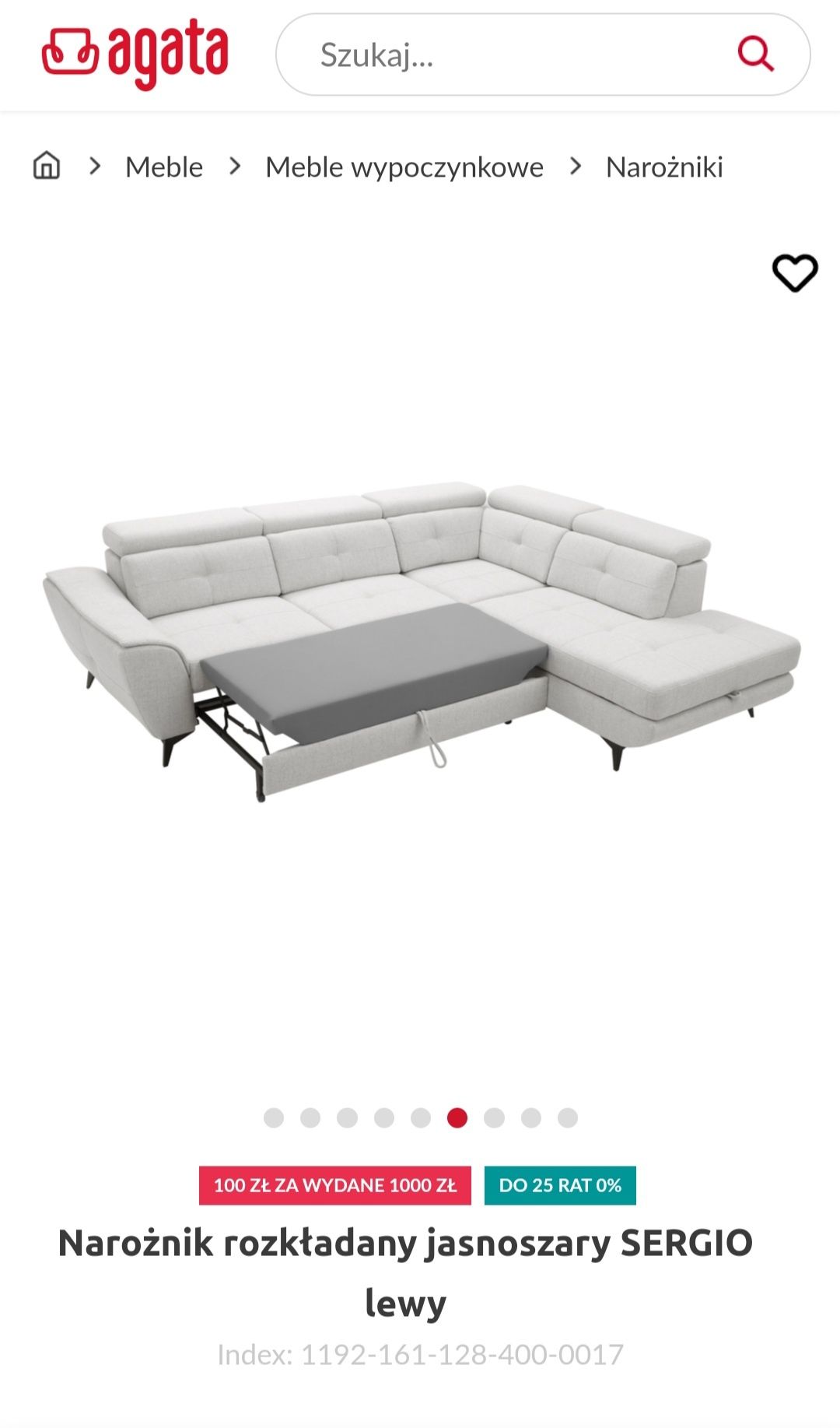Open the Narożniki breadcrumb
Screen dimensions: 840x1428
[664, 167]
